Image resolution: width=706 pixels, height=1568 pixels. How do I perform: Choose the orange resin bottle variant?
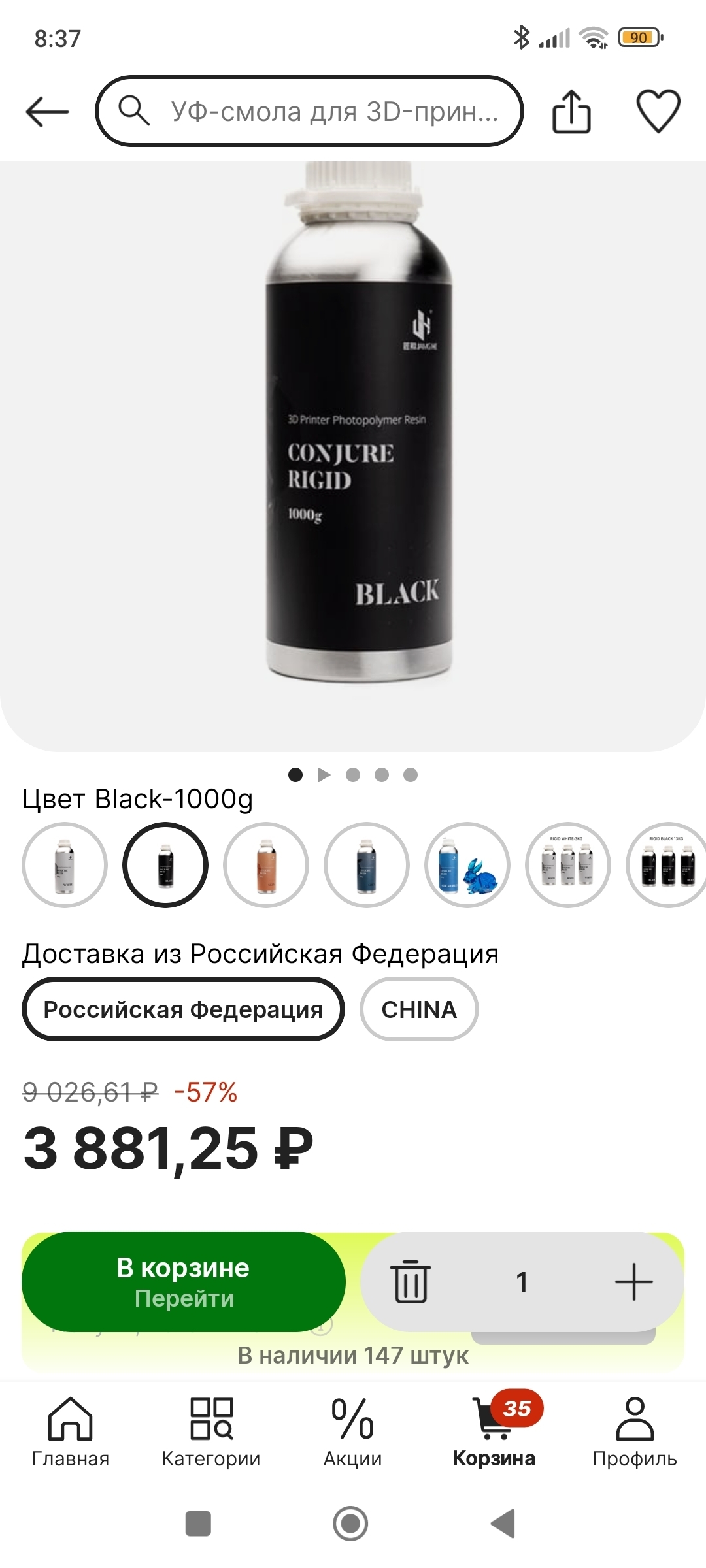pyautogui.click(x=266, y=864)
